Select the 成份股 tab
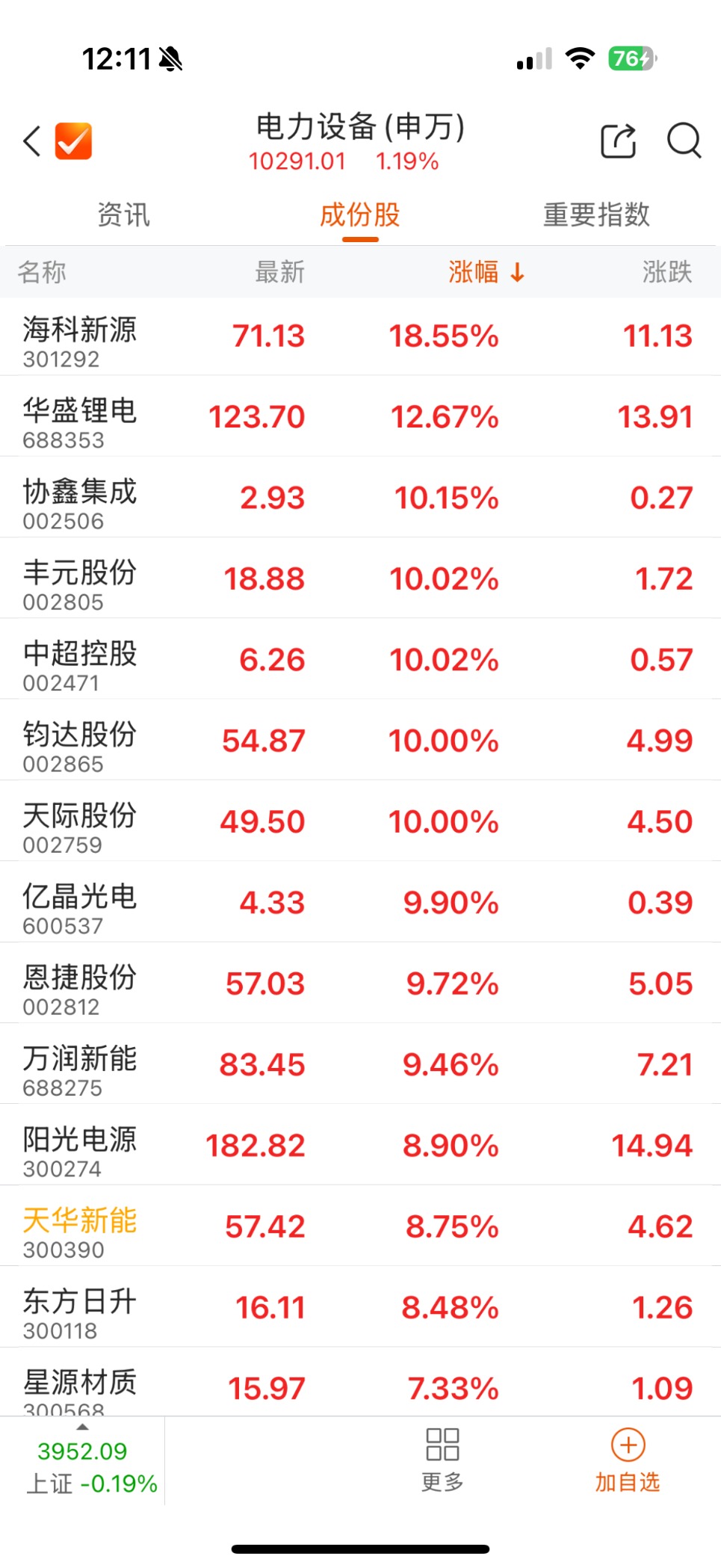Image resolution: width=721 pixels, height=1568 pixels. pos(360,215)
